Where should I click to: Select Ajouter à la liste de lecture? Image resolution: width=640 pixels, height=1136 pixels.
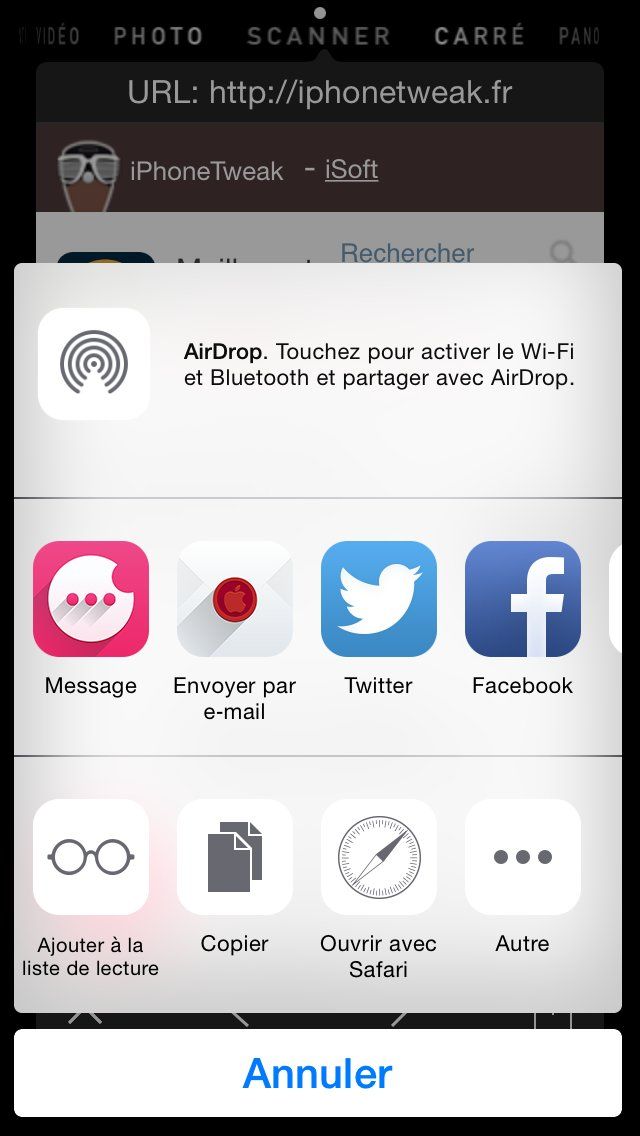point(91,857)
